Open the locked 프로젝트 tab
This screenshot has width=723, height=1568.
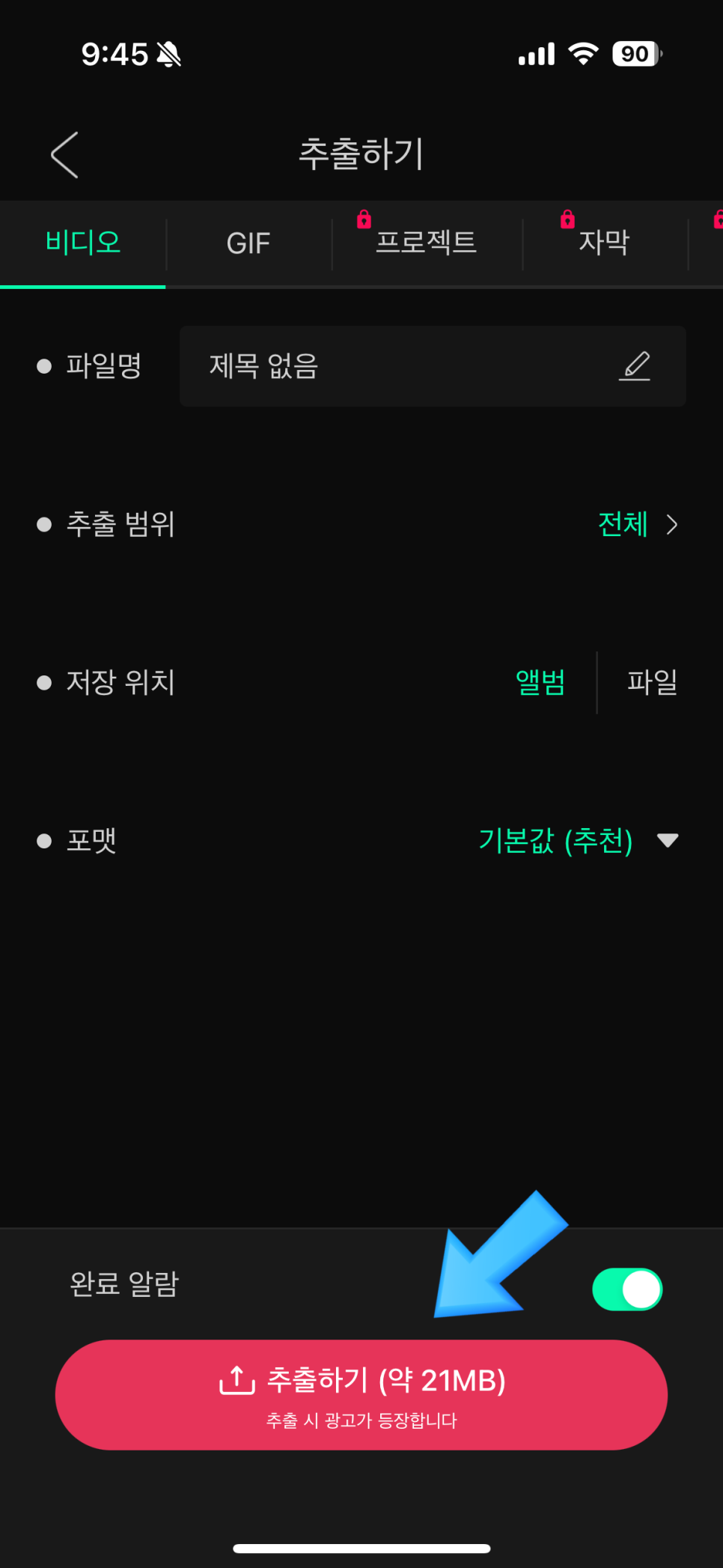tap(426, 243)
